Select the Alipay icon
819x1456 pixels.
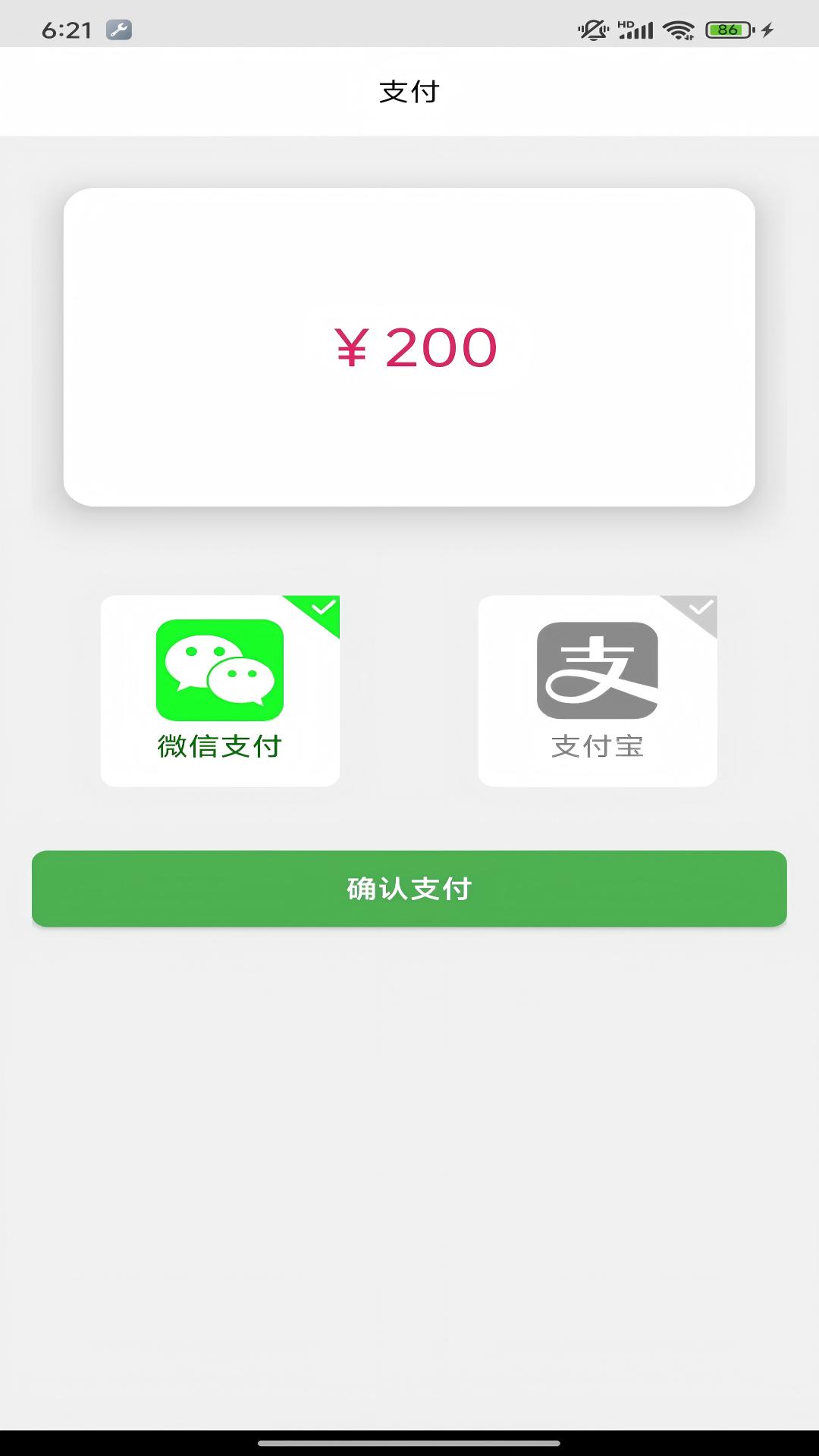(598, 671)
